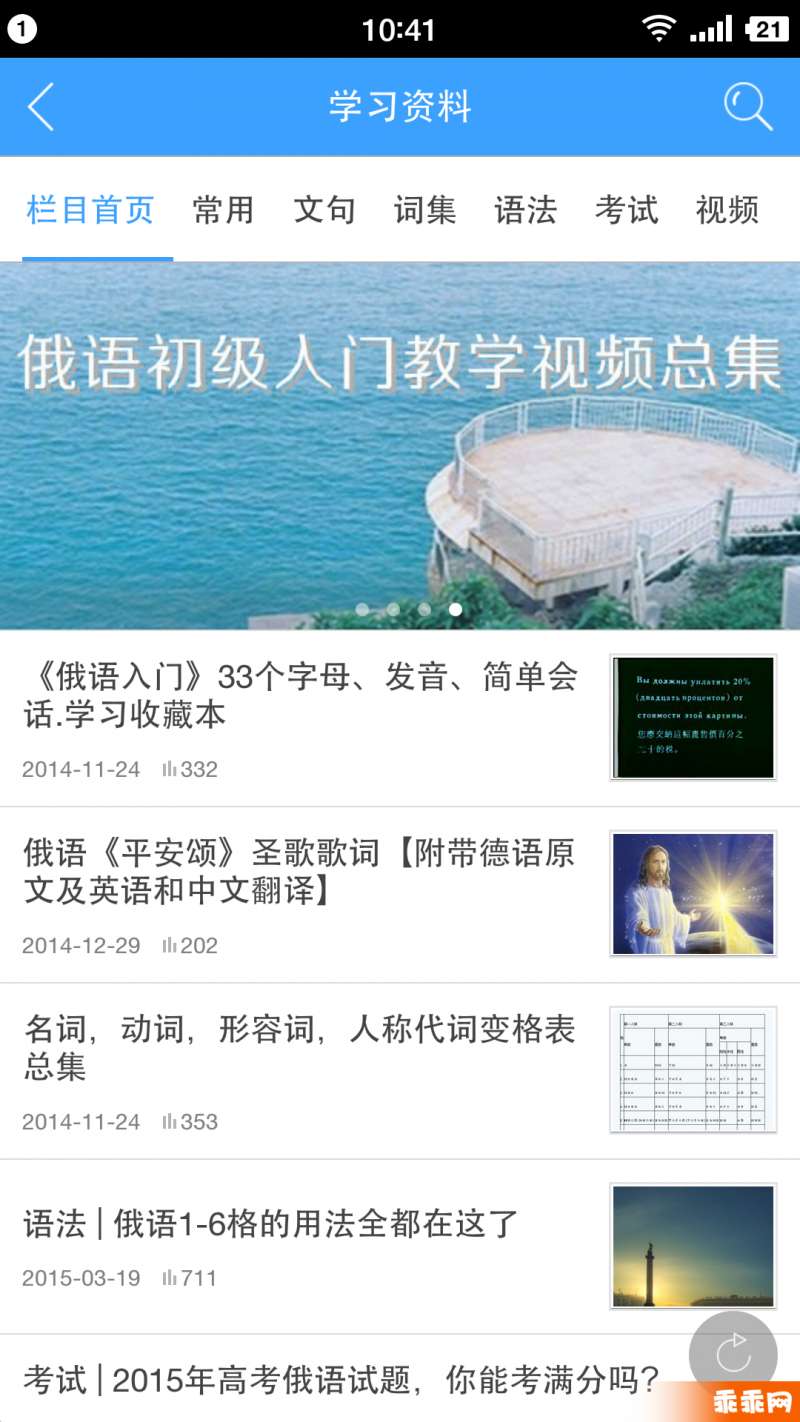Switch to the 常用 tab

(x=223, y=210)
